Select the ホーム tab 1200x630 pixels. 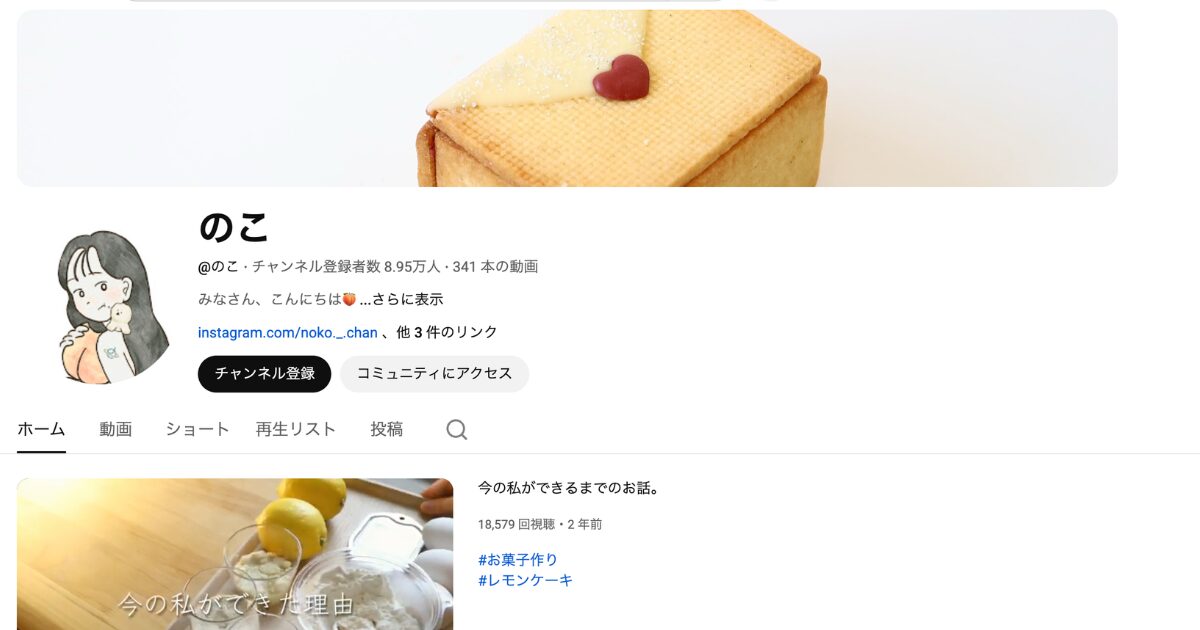pos(41,429)
